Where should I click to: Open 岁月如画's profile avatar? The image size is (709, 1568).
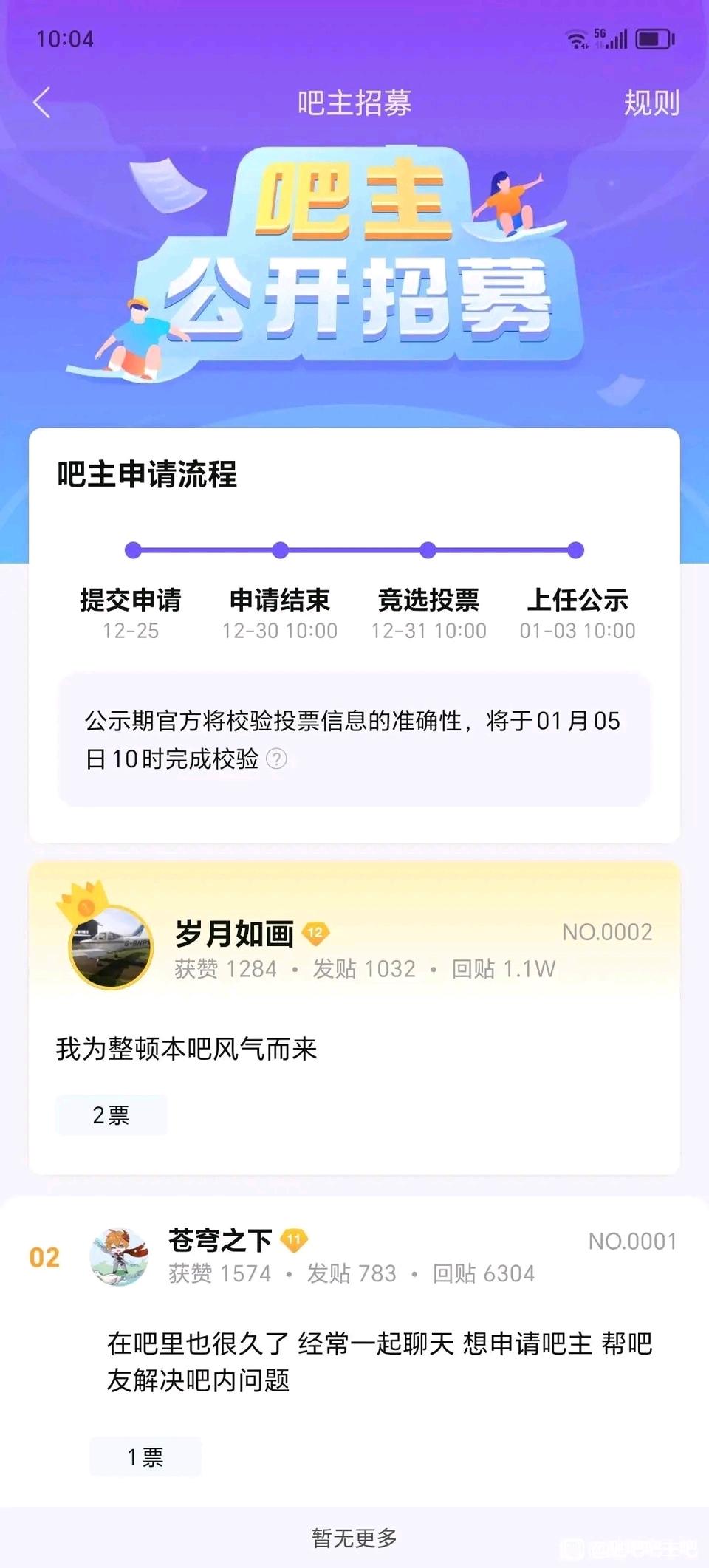click(111, 947)
